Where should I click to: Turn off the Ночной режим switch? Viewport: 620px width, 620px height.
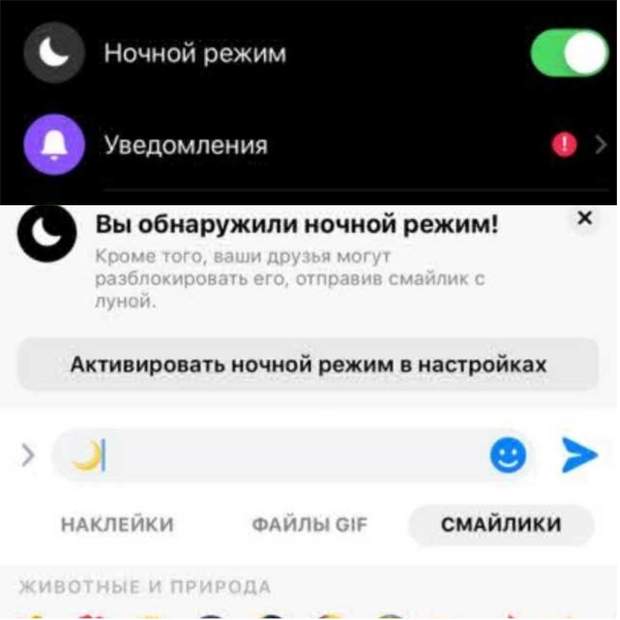coord(569,53)
